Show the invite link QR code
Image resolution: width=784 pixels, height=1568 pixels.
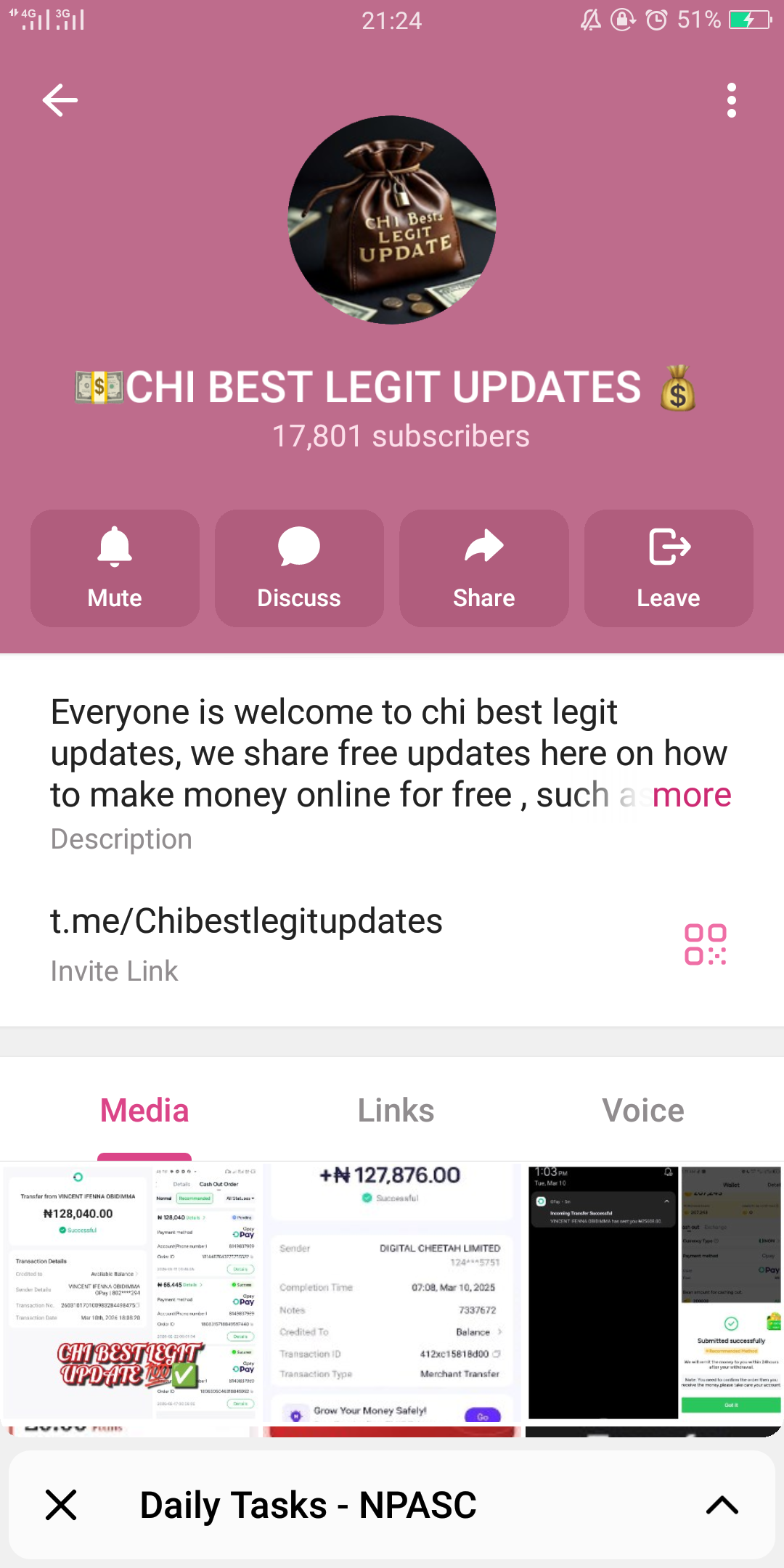(x=705, y=944)
